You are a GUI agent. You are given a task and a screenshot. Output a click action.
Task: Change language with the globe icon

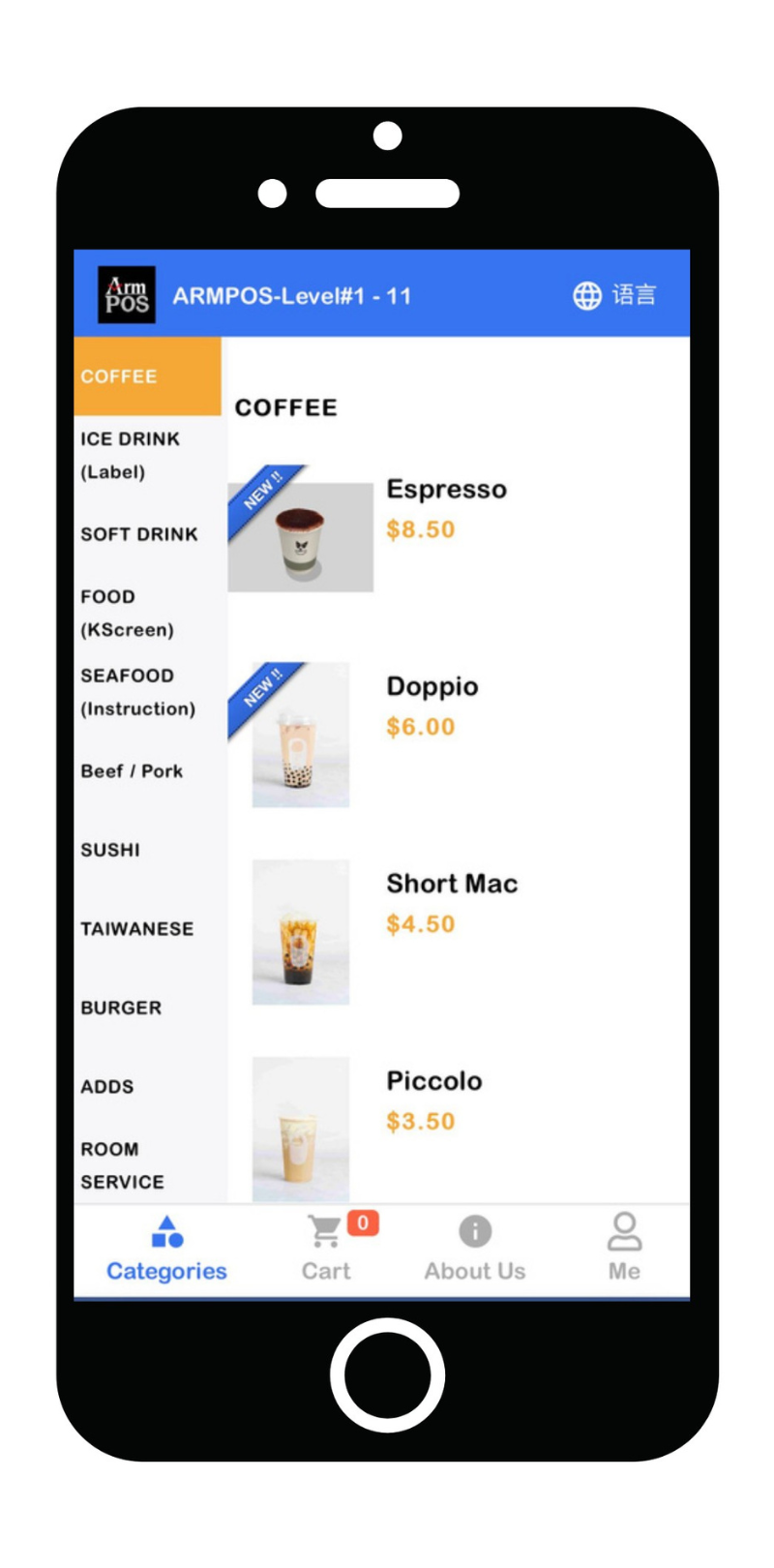pos(612,295)
